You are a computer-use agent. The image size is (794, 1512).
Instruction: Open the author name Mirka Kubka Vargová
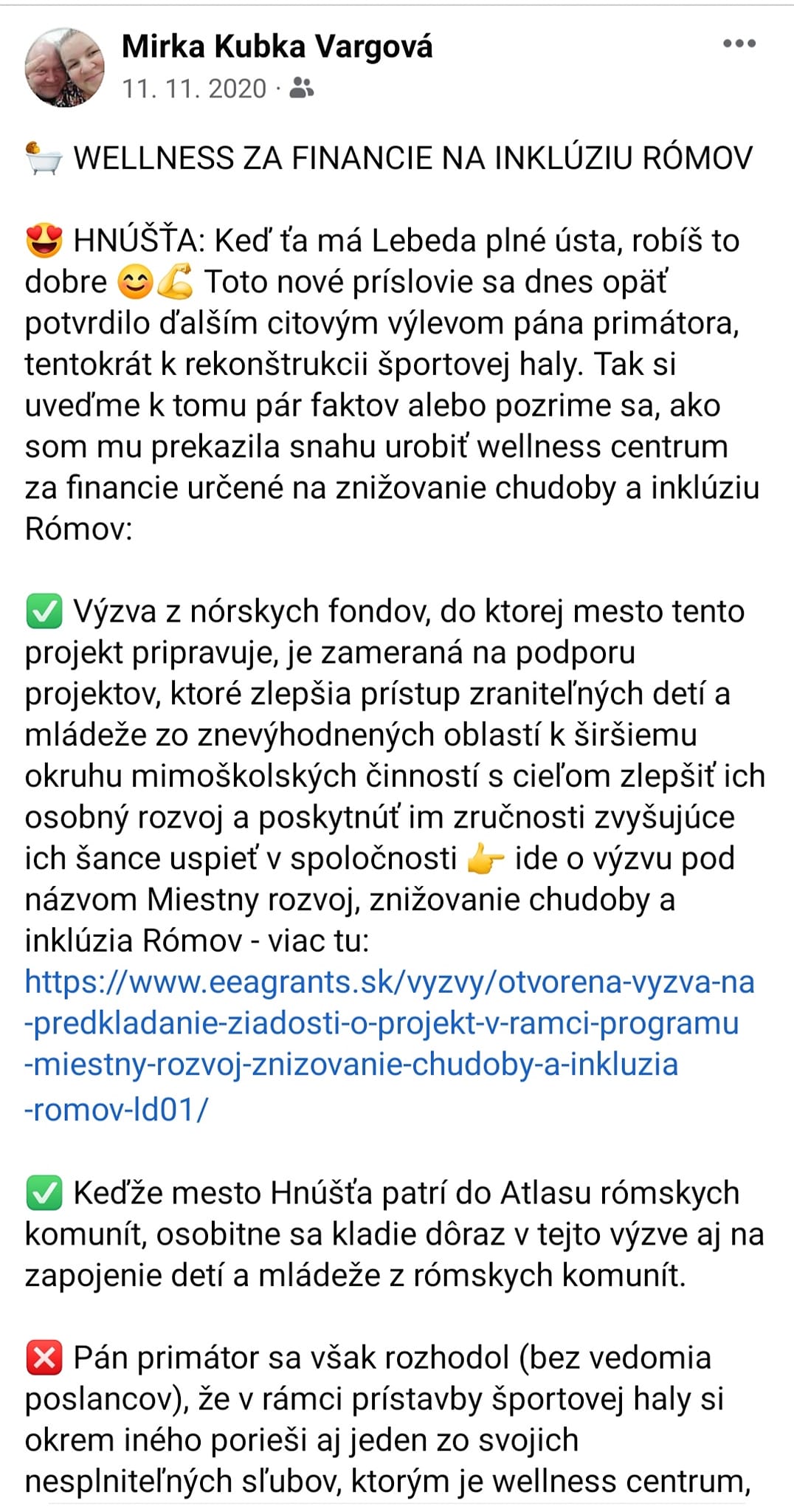click(x=277, y=47)
